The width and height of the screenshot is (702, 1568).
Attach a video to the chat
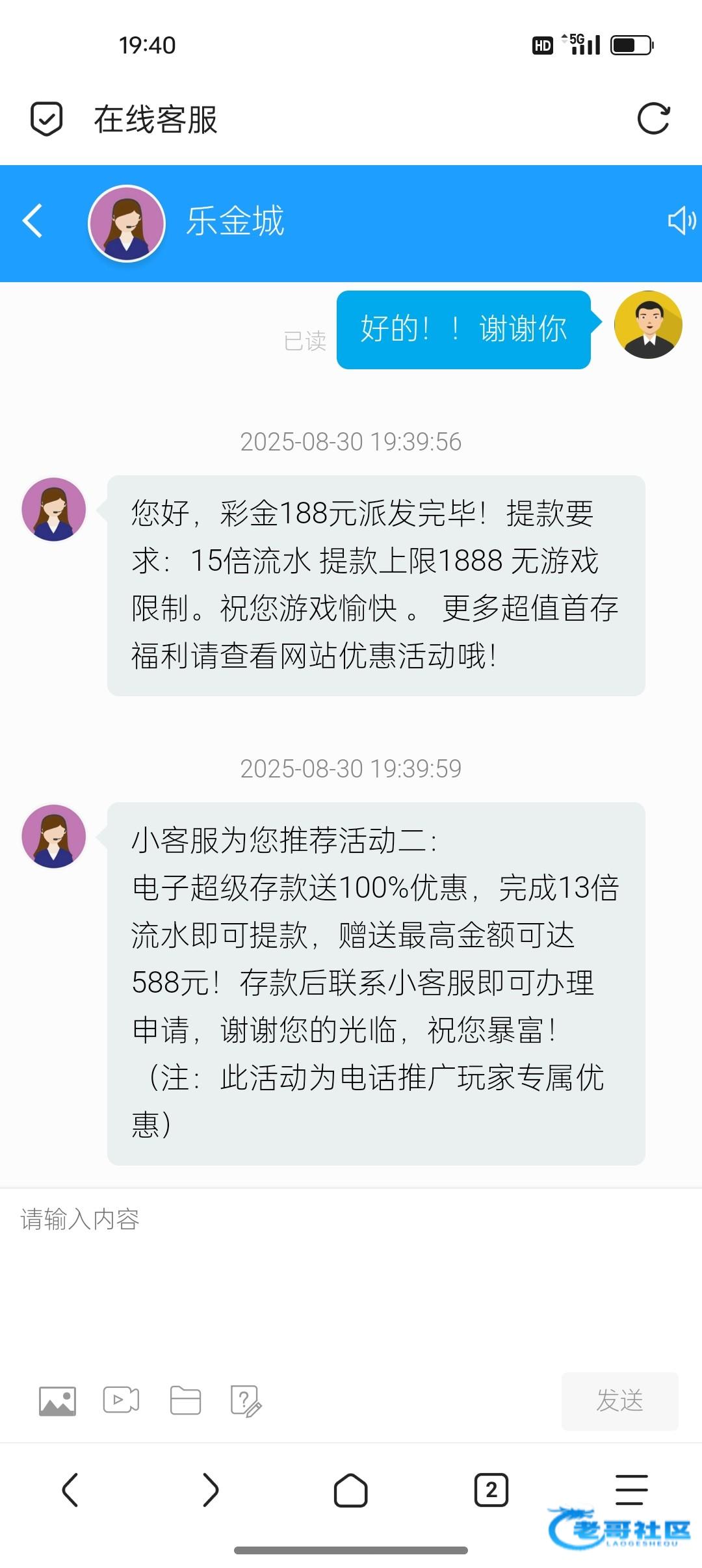[x=121, y=1400]
